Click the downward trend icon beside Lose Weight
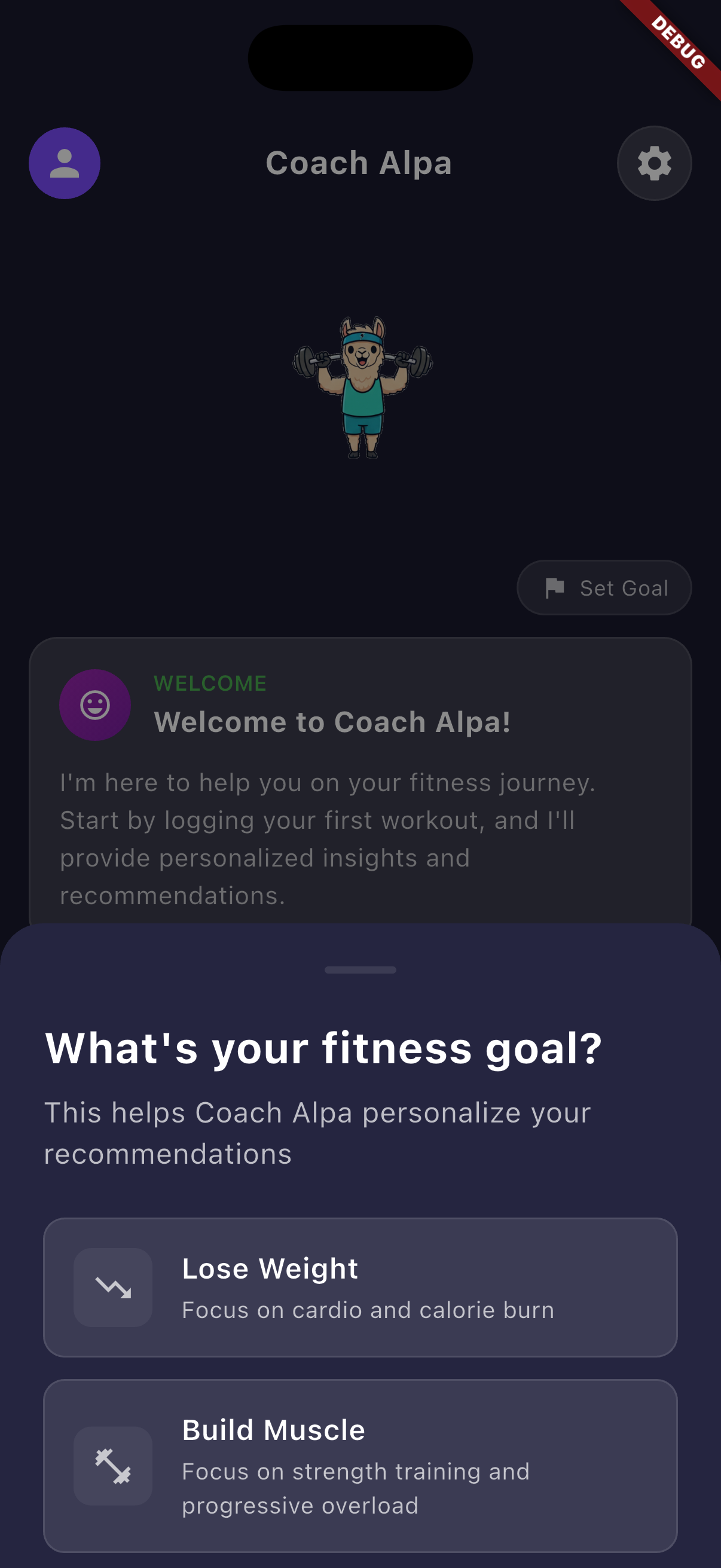Viewport: 721px width, 1568px height. click(x=113, y=1288)
